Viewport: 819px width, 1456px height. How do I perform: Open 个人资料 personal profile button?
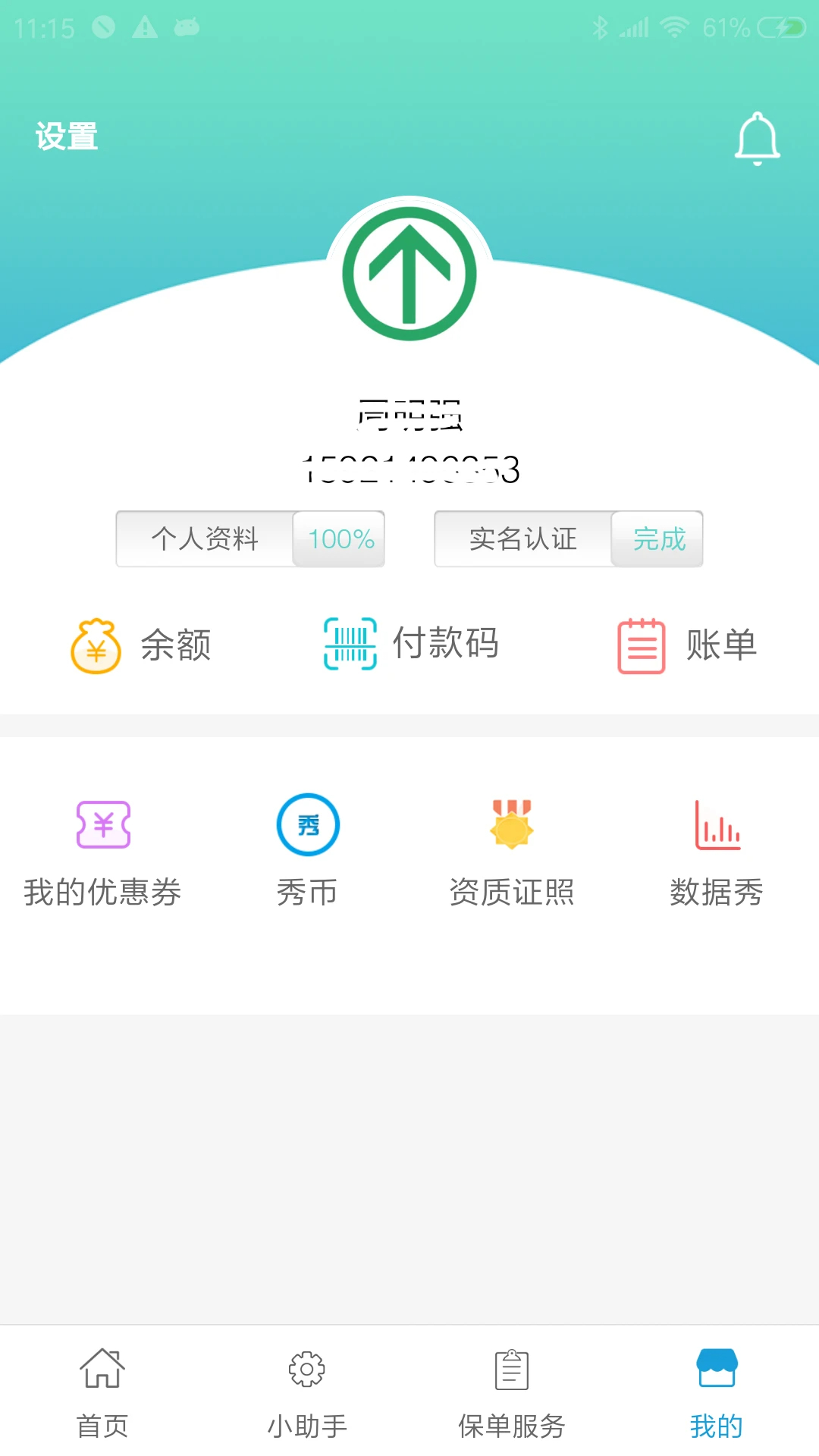(205, 539)
